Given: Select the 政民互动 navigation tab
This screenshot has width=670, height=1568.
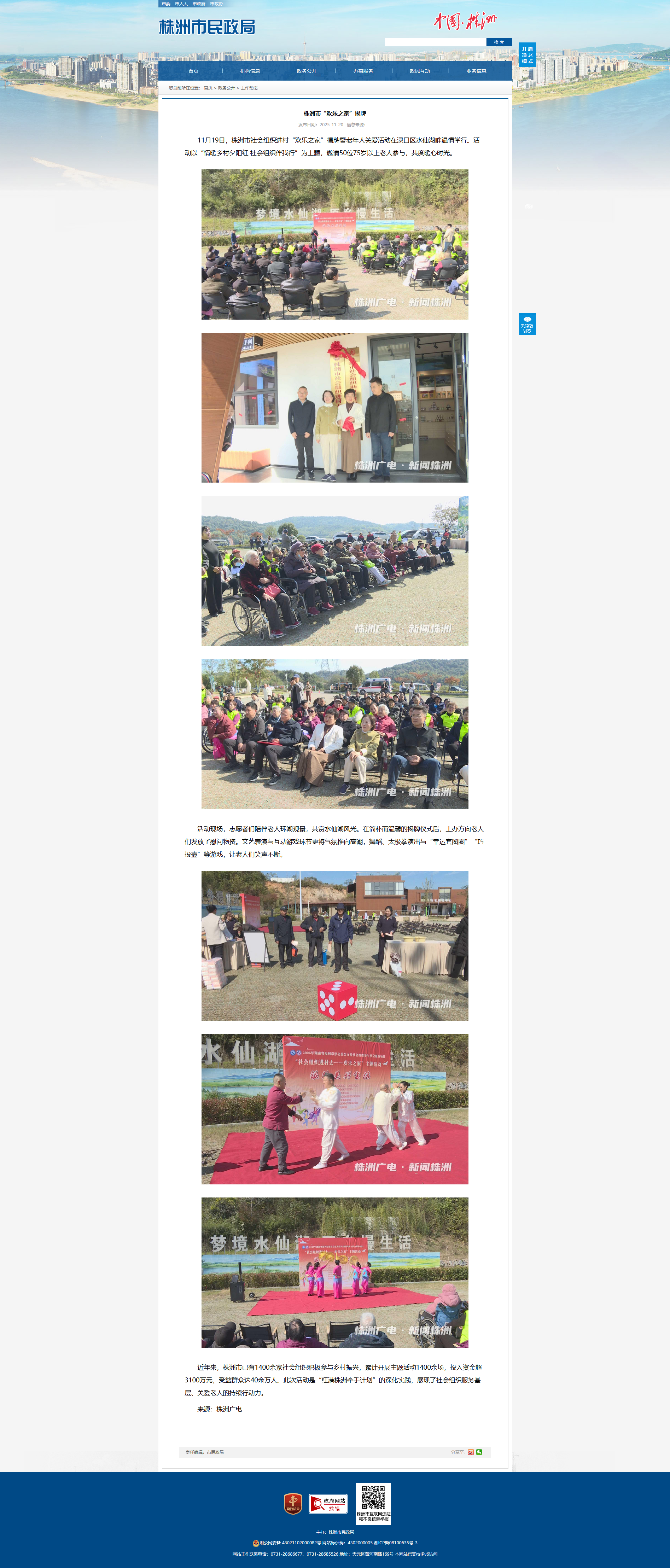Looking at the screenshot, I should pyautogui.click(x=420, y=71).
